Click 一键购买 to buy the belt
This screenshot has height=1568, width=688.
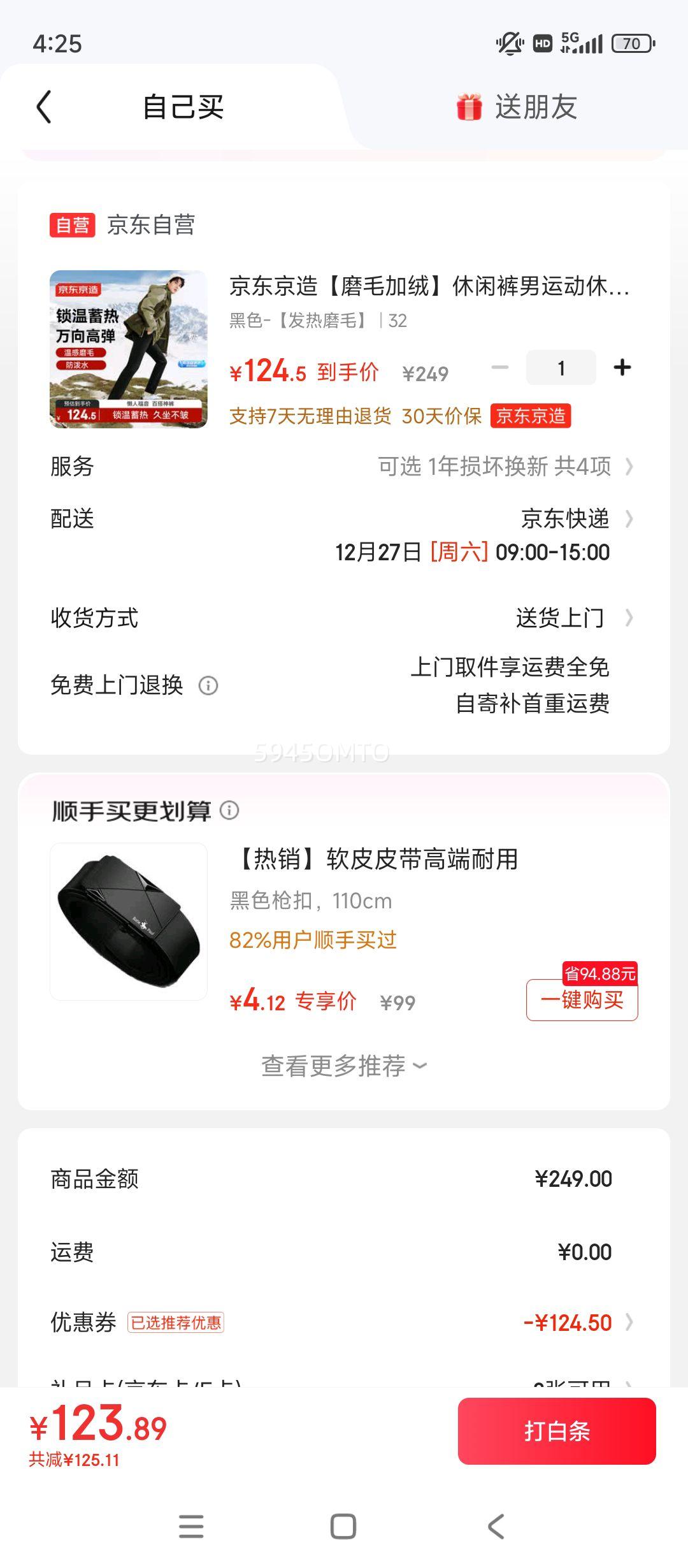coord(582,1000)
